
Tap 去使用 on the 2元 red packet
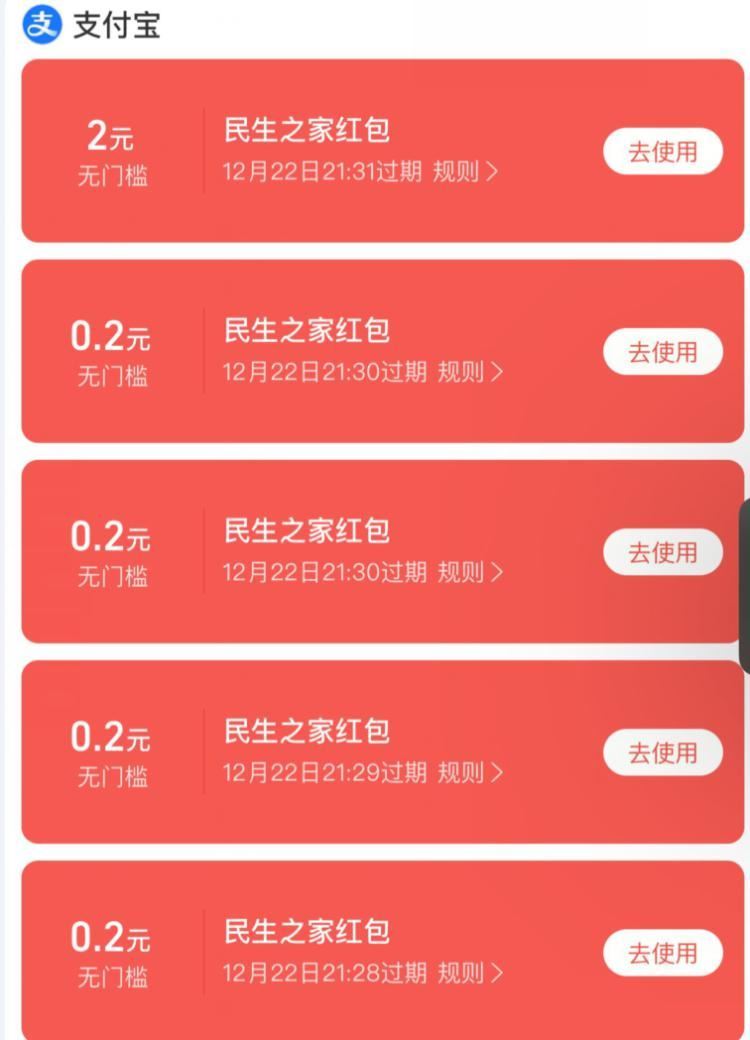click(663, 151)
